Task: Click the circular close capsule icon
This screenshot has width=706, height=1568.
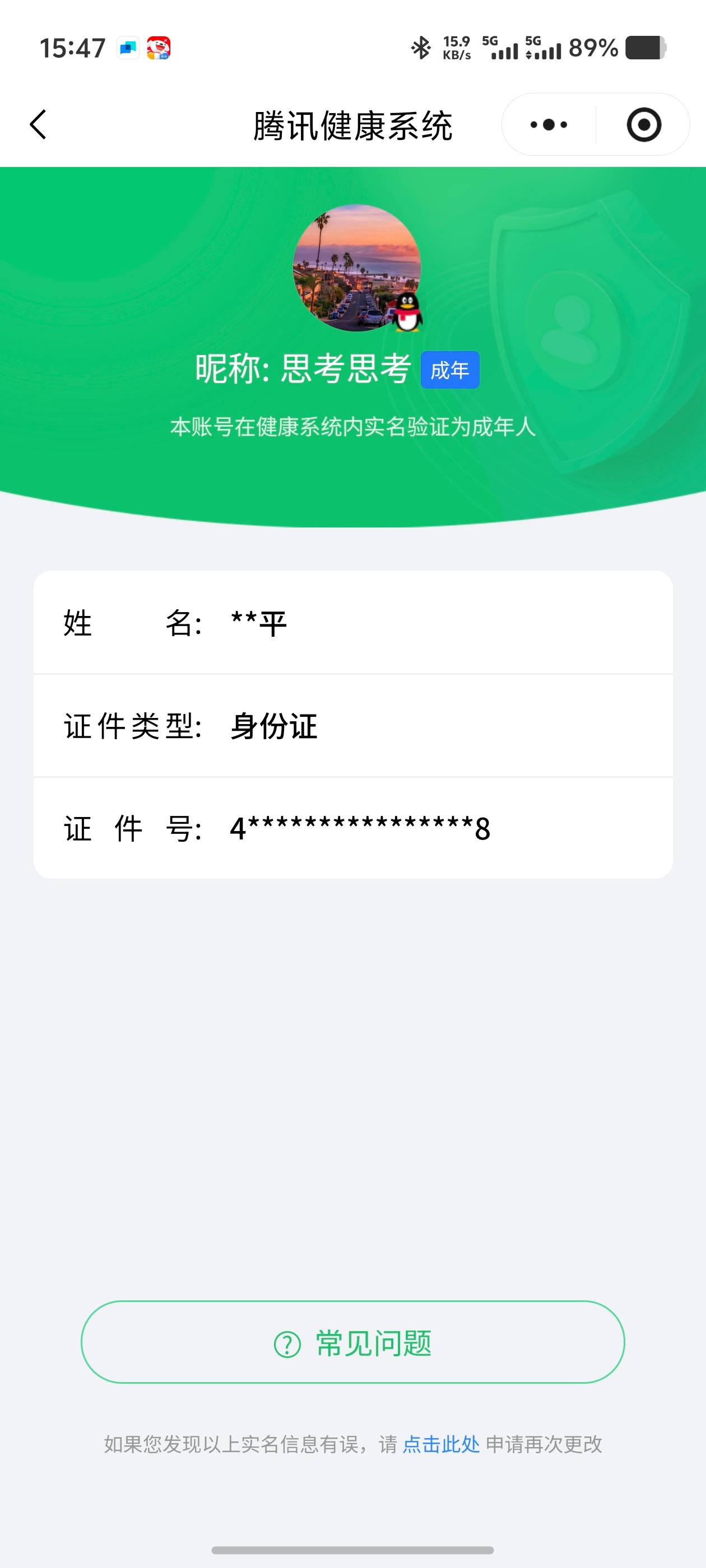Action: 644,124
